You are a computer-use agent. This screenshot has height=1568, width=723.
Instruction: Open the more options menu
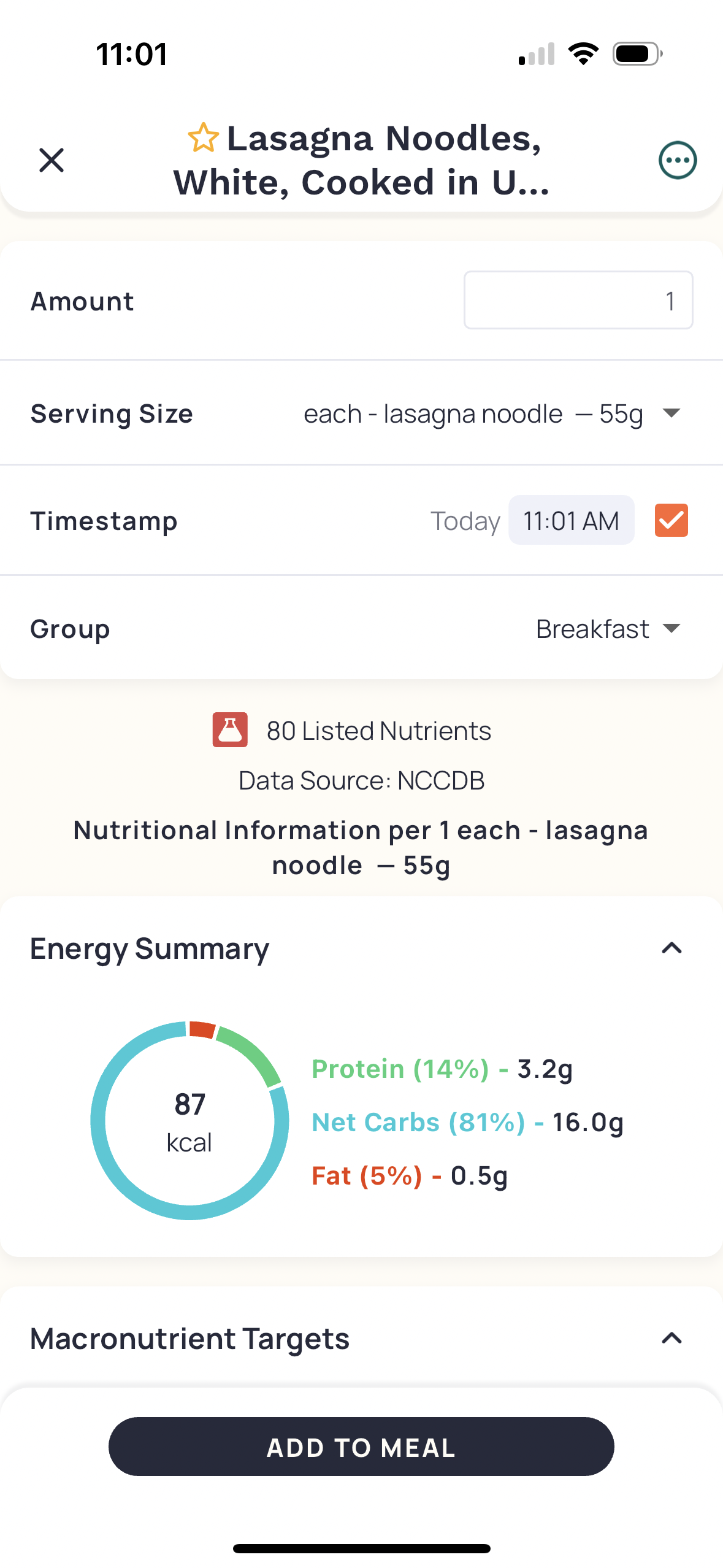[678, 160]
